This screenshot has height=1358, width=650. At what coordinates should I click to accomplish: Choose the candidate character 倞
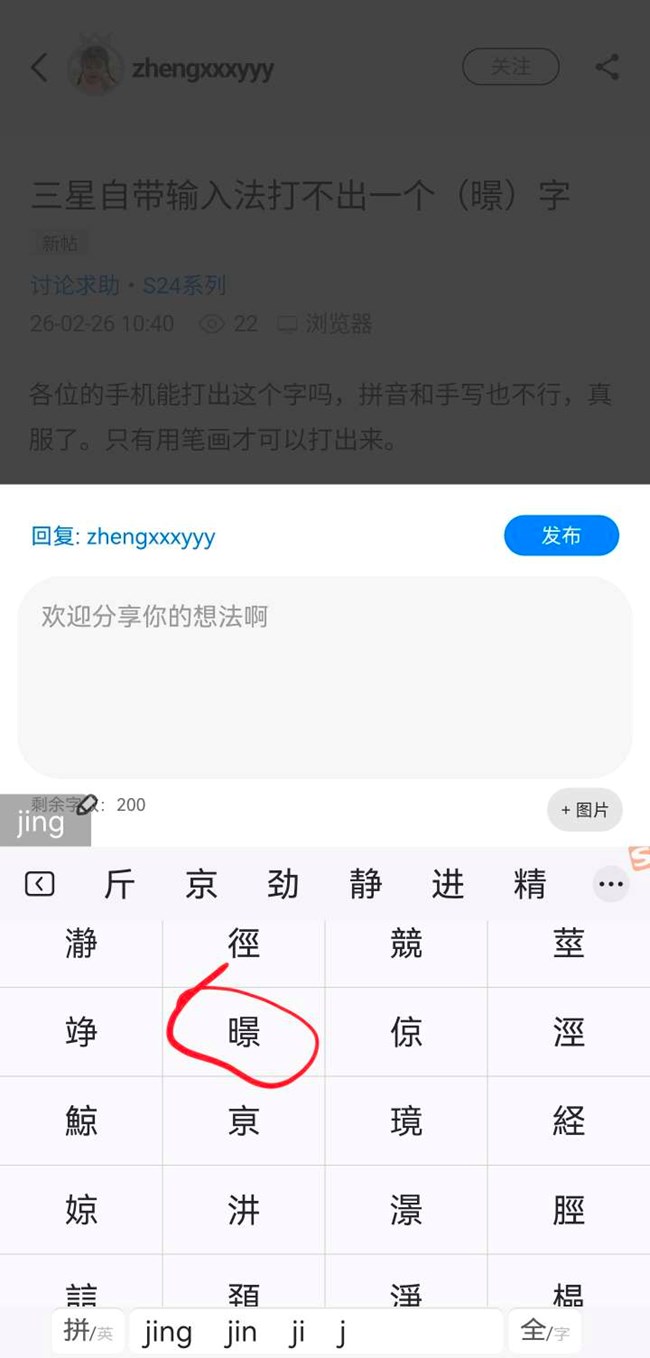pyautogui.click(x=406, y=1032)
